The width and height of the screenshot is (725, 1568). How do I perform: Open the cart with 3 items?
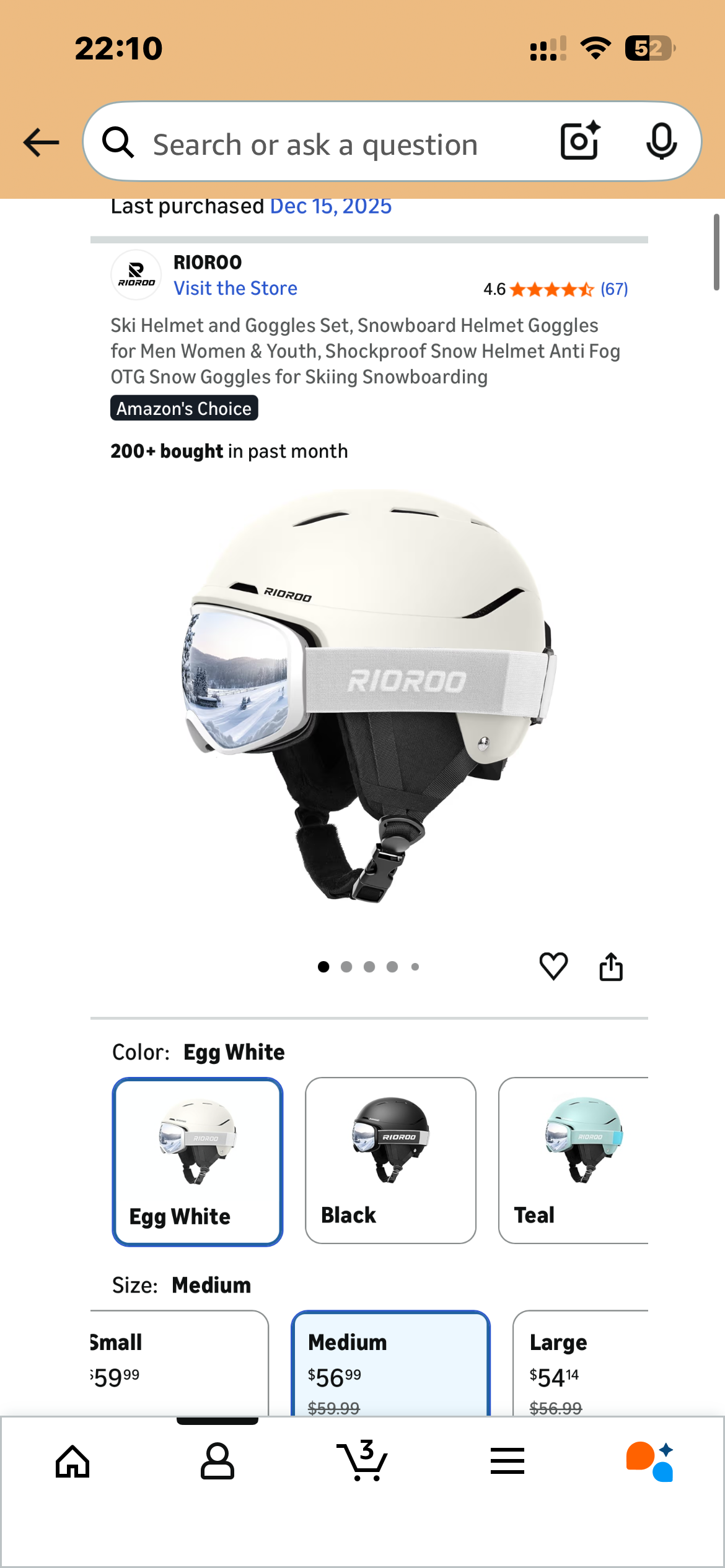[x=362, y=1461]
